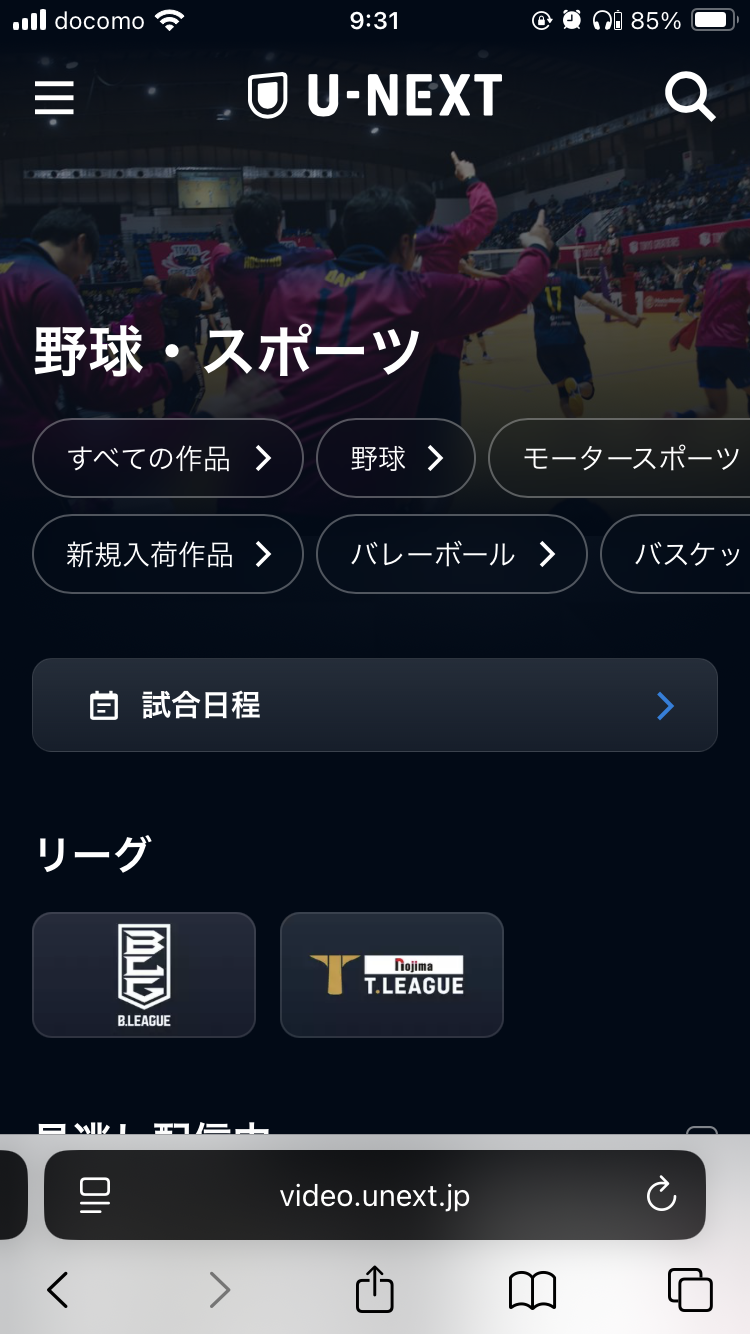Open Safari page settings icon
The height and width of the screenshot is (1334, 750).
(95, 1195)
